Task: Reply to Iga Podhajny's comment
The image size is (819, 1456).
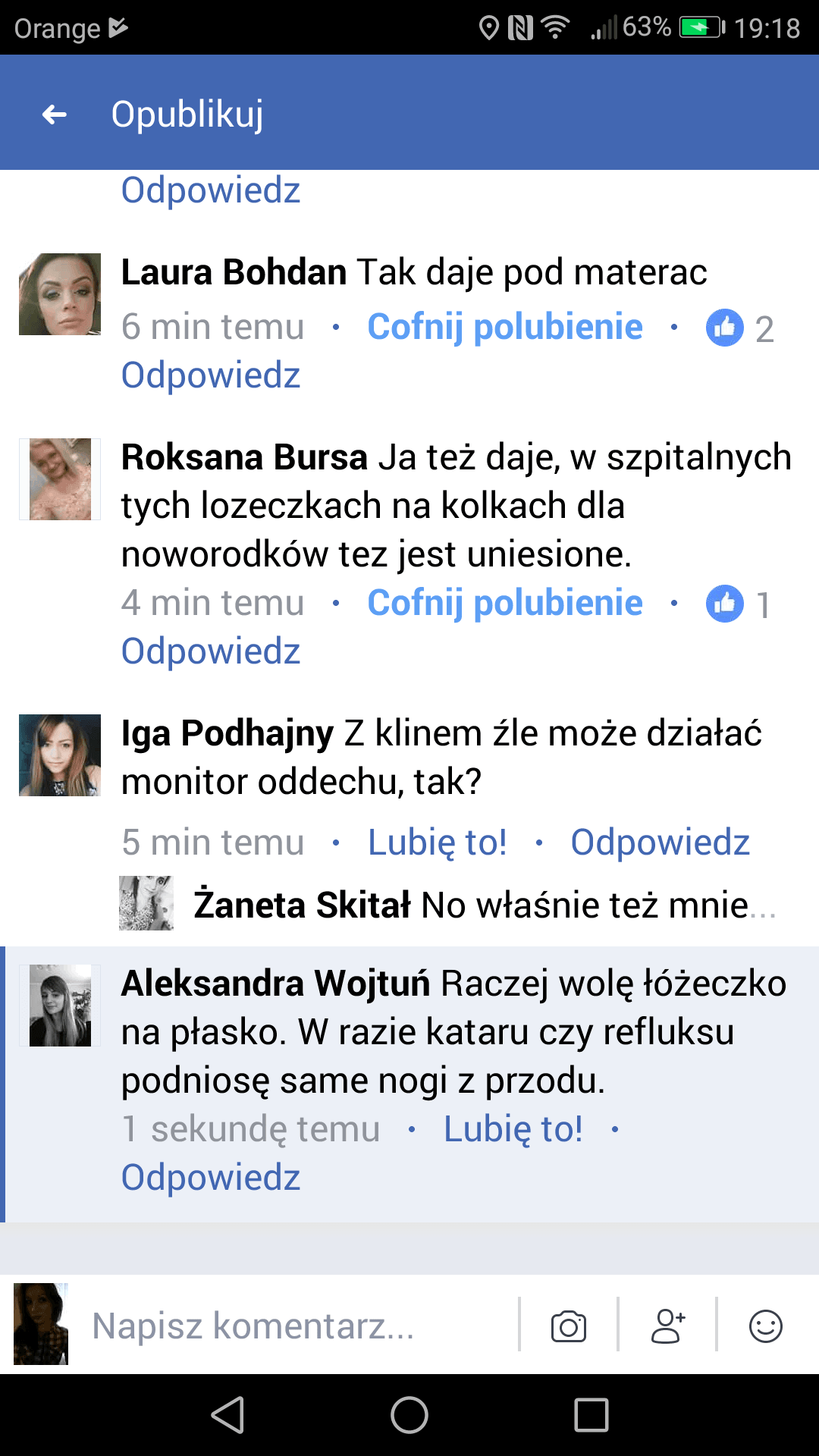Action: (660, 843)
